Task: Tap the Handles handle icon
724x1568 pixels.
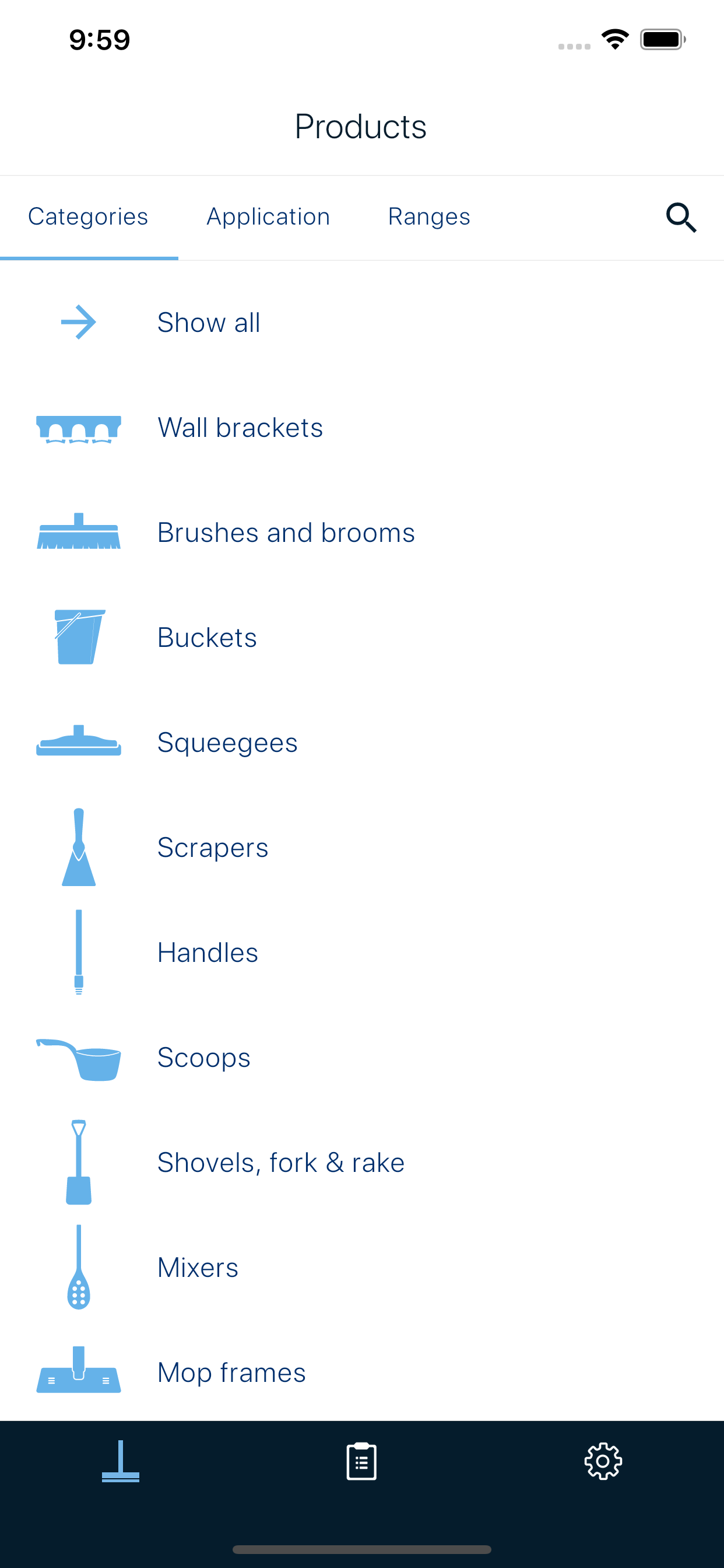Action: tap(79, 951)
